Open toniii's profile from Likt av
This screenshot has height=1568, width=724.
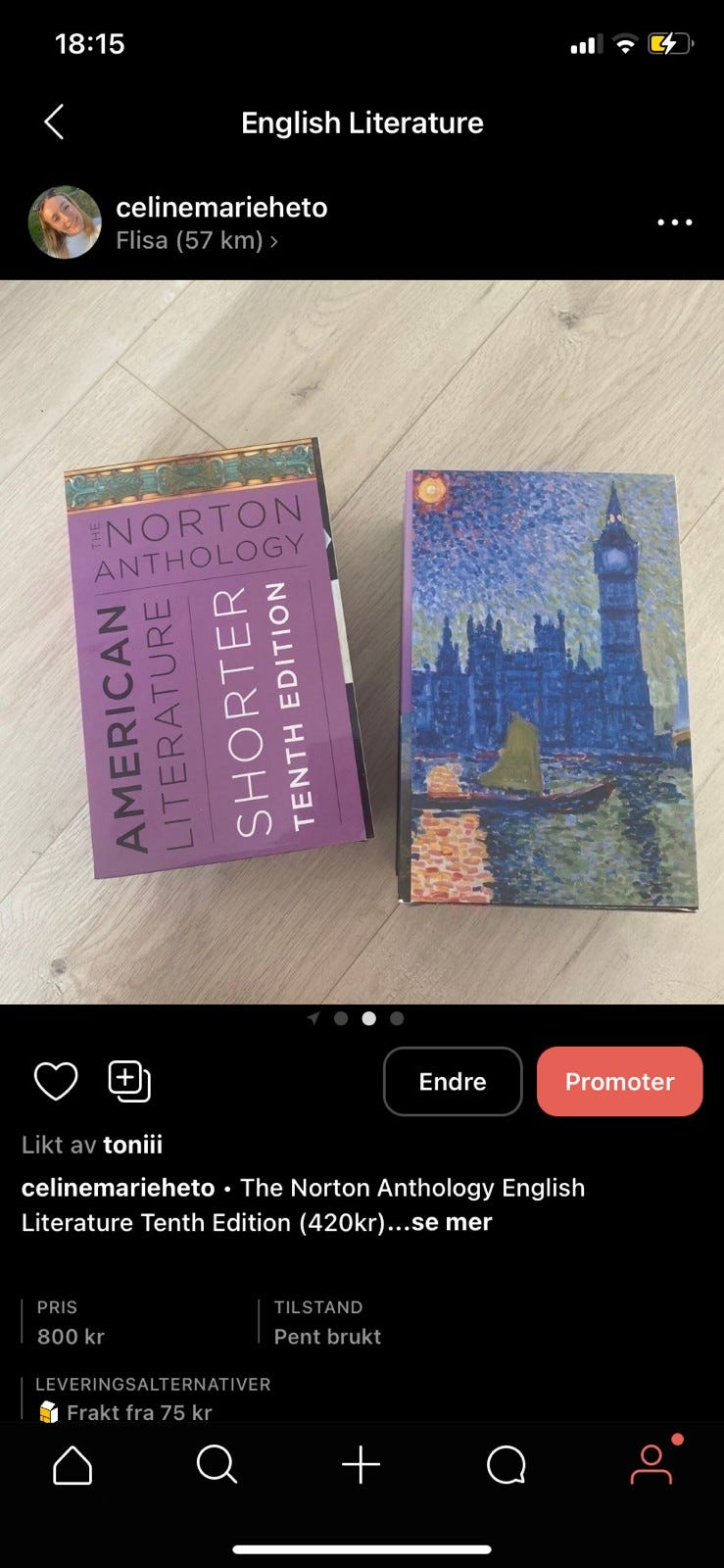click(133, 1144)
